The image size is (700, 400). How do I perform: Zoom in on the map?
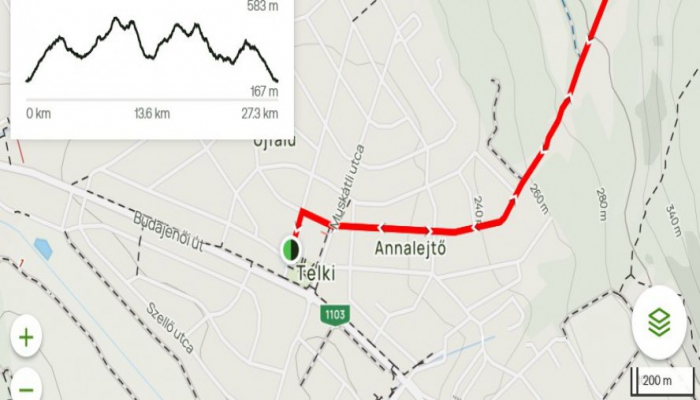click(x=26, y=338)
